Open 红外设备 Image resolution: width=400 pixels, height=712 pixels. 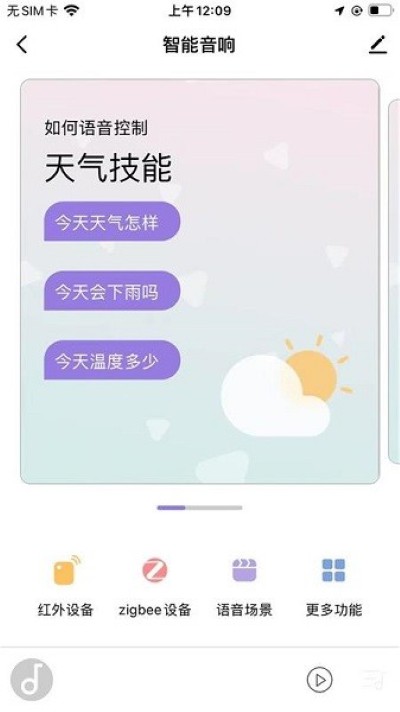(65, 587)
